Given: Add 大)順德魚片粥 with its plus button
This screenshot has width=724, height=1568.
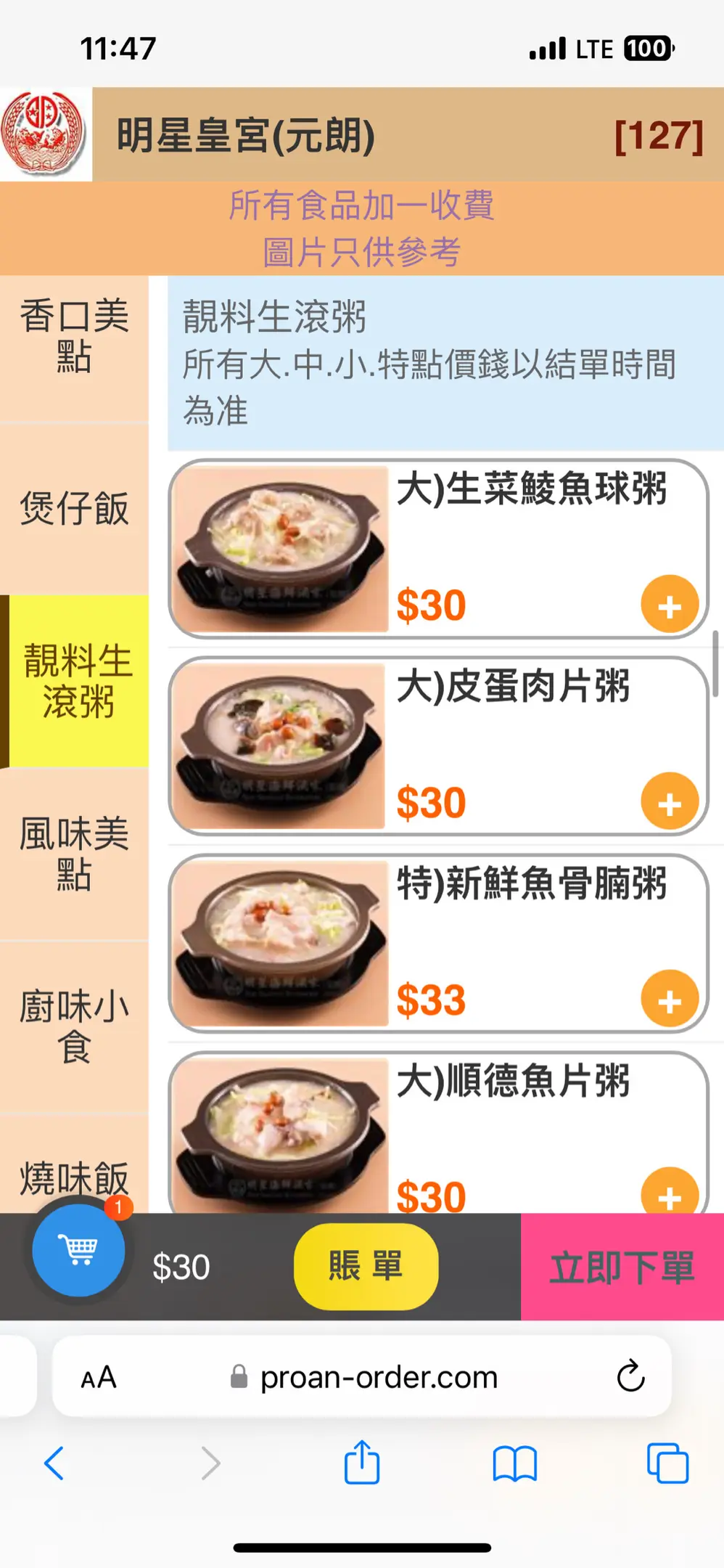Looking at the screenshot, I should [670, 1191].
